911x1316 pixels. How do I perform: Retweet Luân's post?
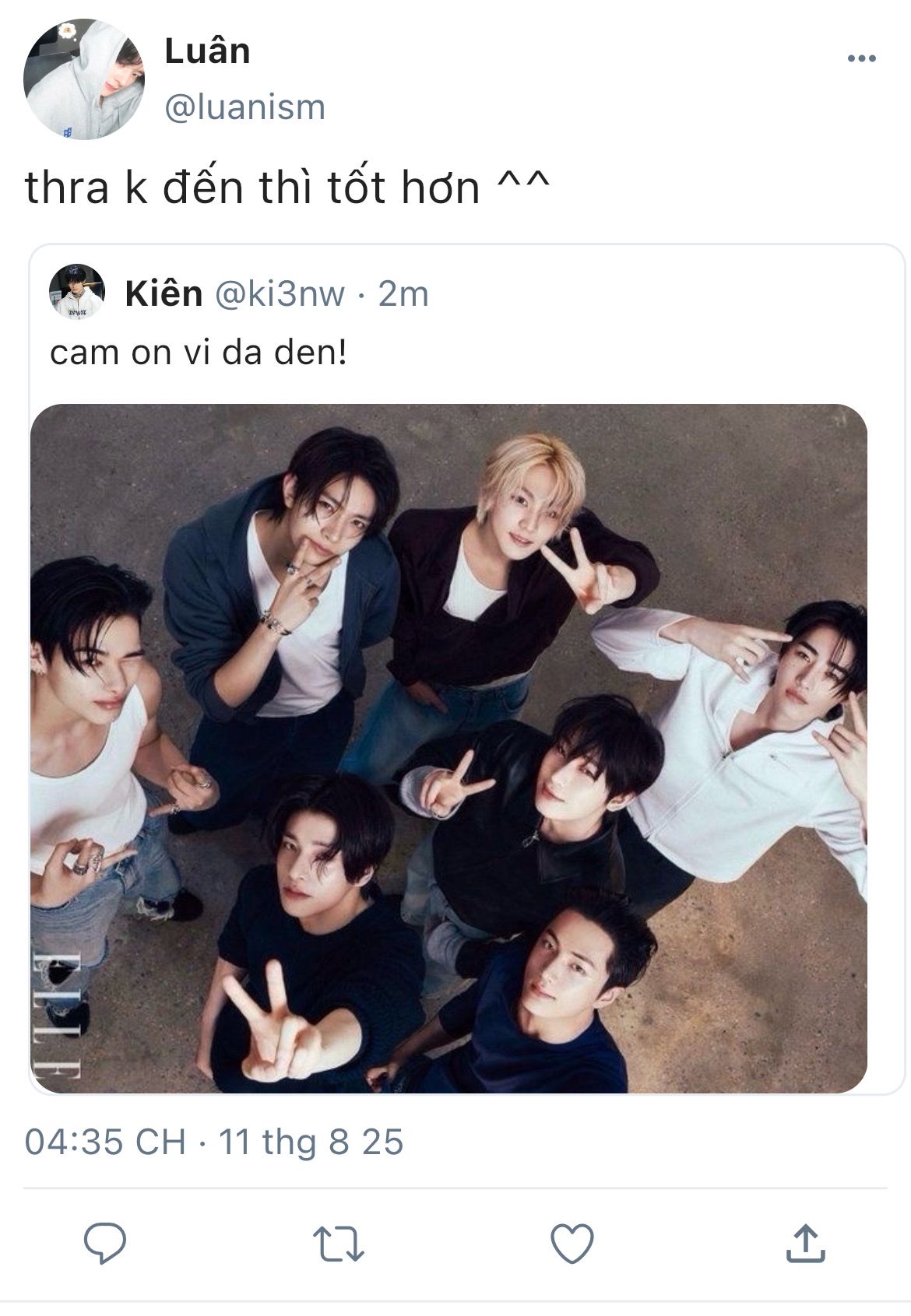[339, 1244]
